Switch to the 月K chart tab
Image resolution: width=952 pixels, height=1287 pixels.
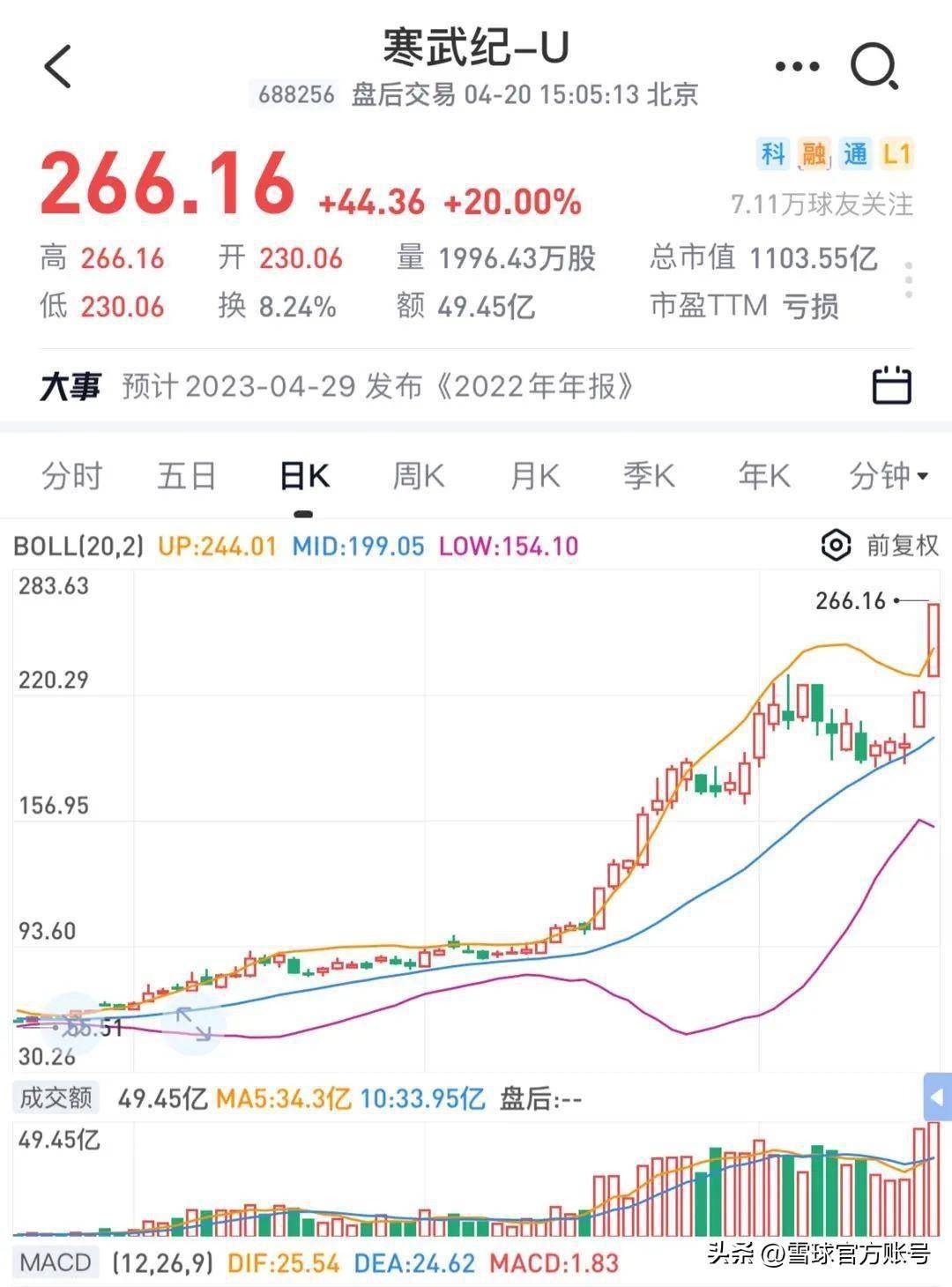[x=534, y=477]
